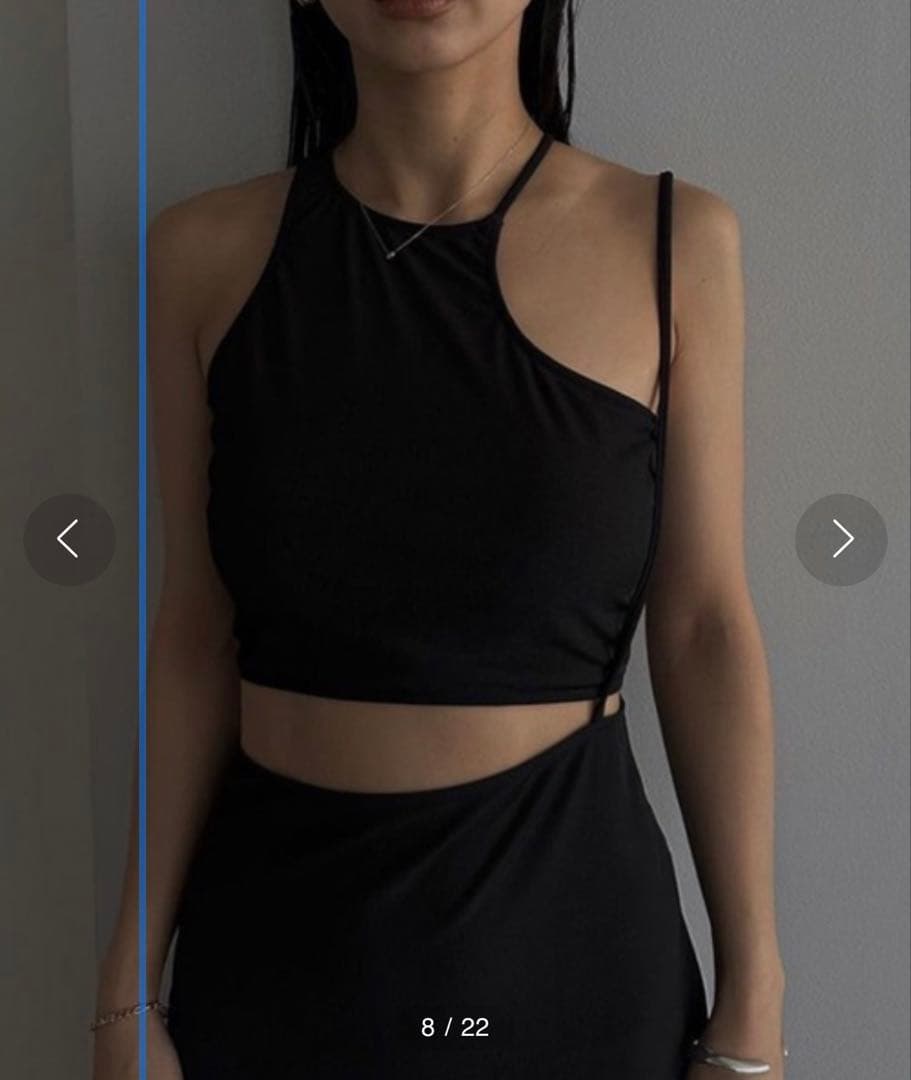This screenshot has height=1080, width=911.
Task: Go to the previous photo
Action: [69, 539]
